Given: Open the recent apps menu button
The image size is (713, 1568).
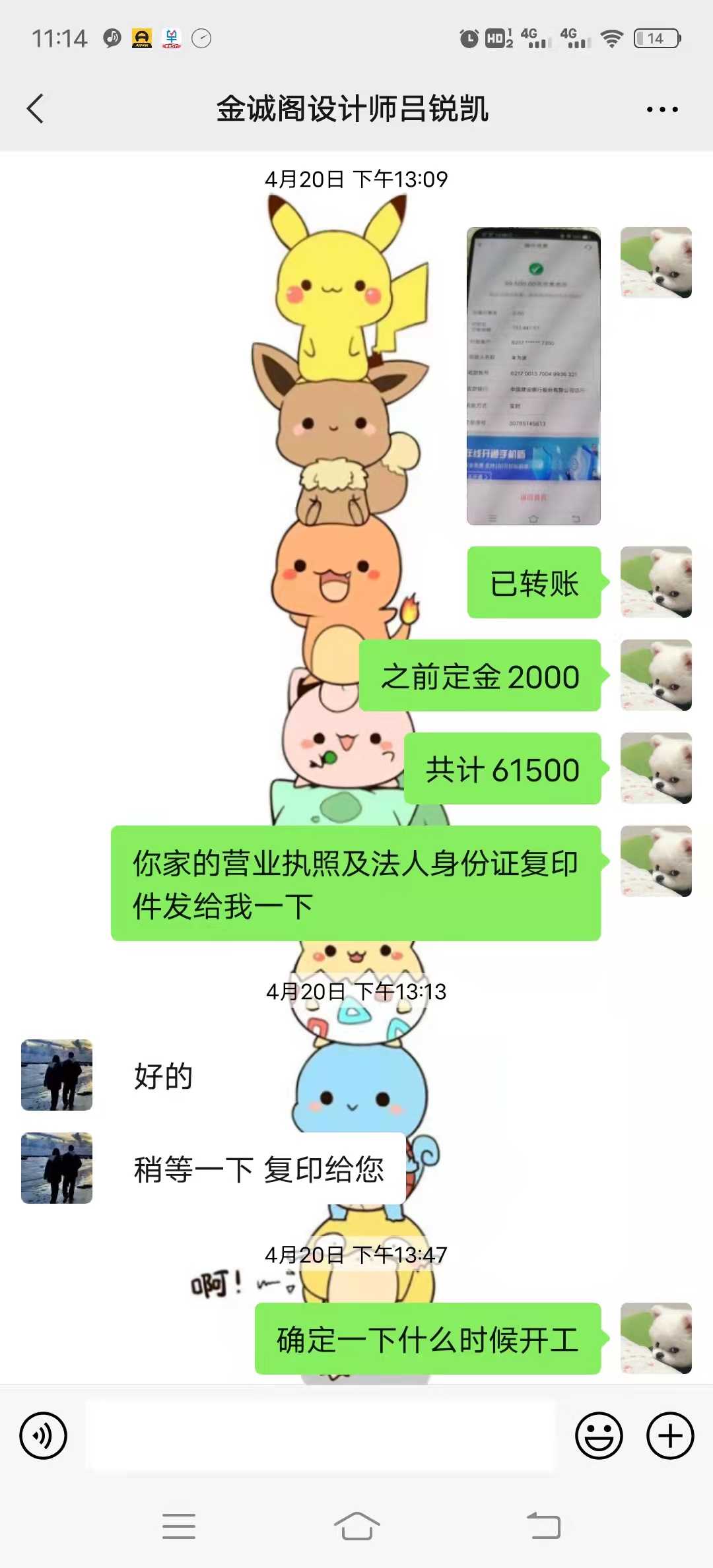Looking at the screenshot, I should click(x=179, y=1526).
